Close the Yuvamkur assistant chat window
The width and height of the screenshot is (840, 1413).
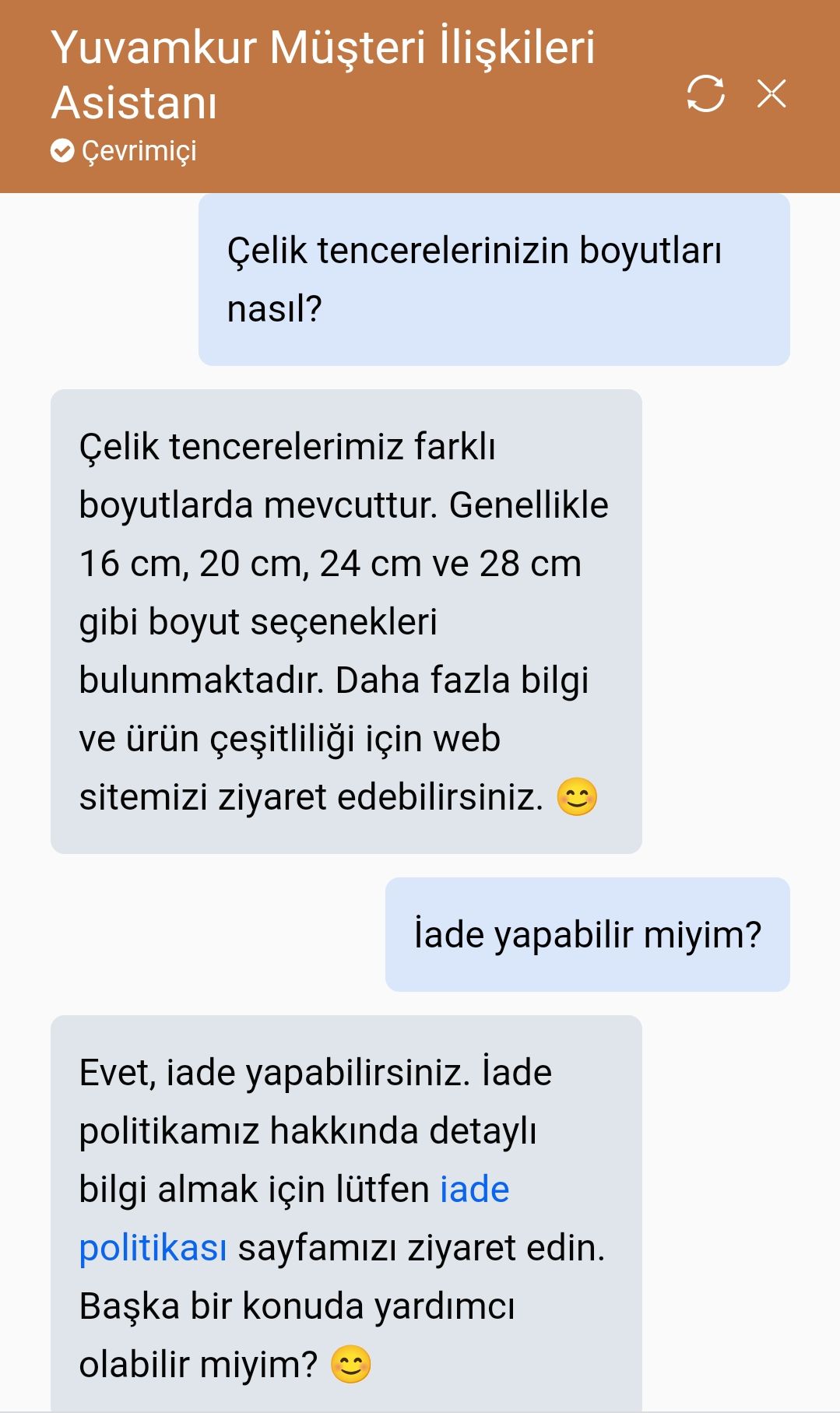click(x=771, y=94)
